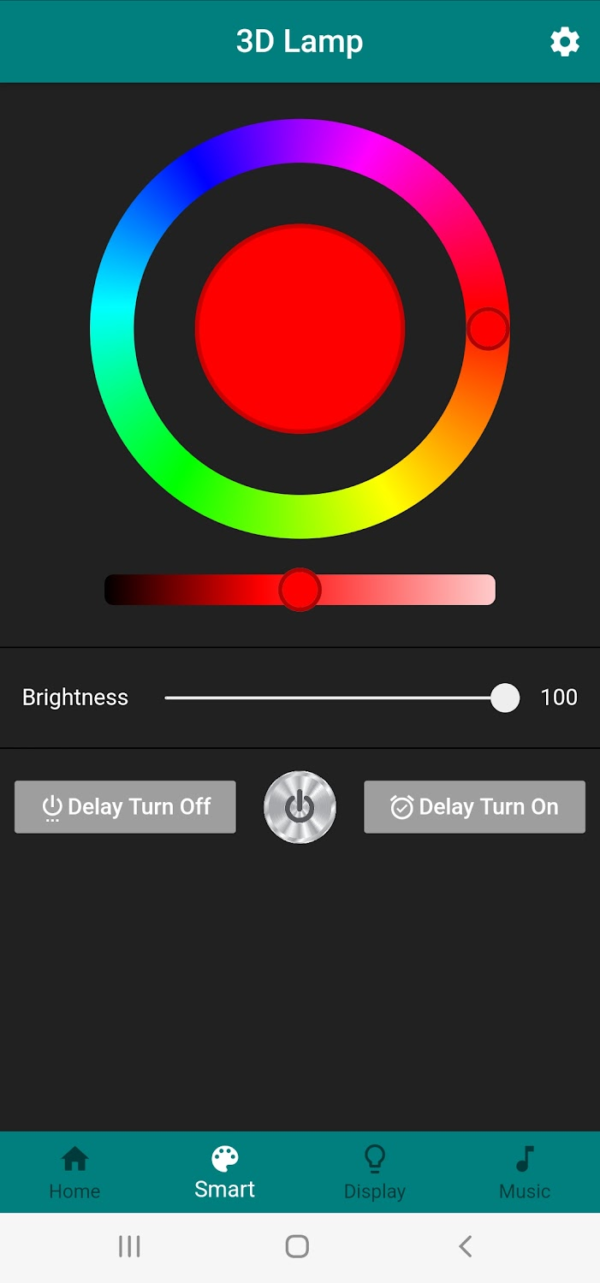Open recent apps from the navigation bar
Screen dimensions: 600x1283
click(x=129, y=1246)
